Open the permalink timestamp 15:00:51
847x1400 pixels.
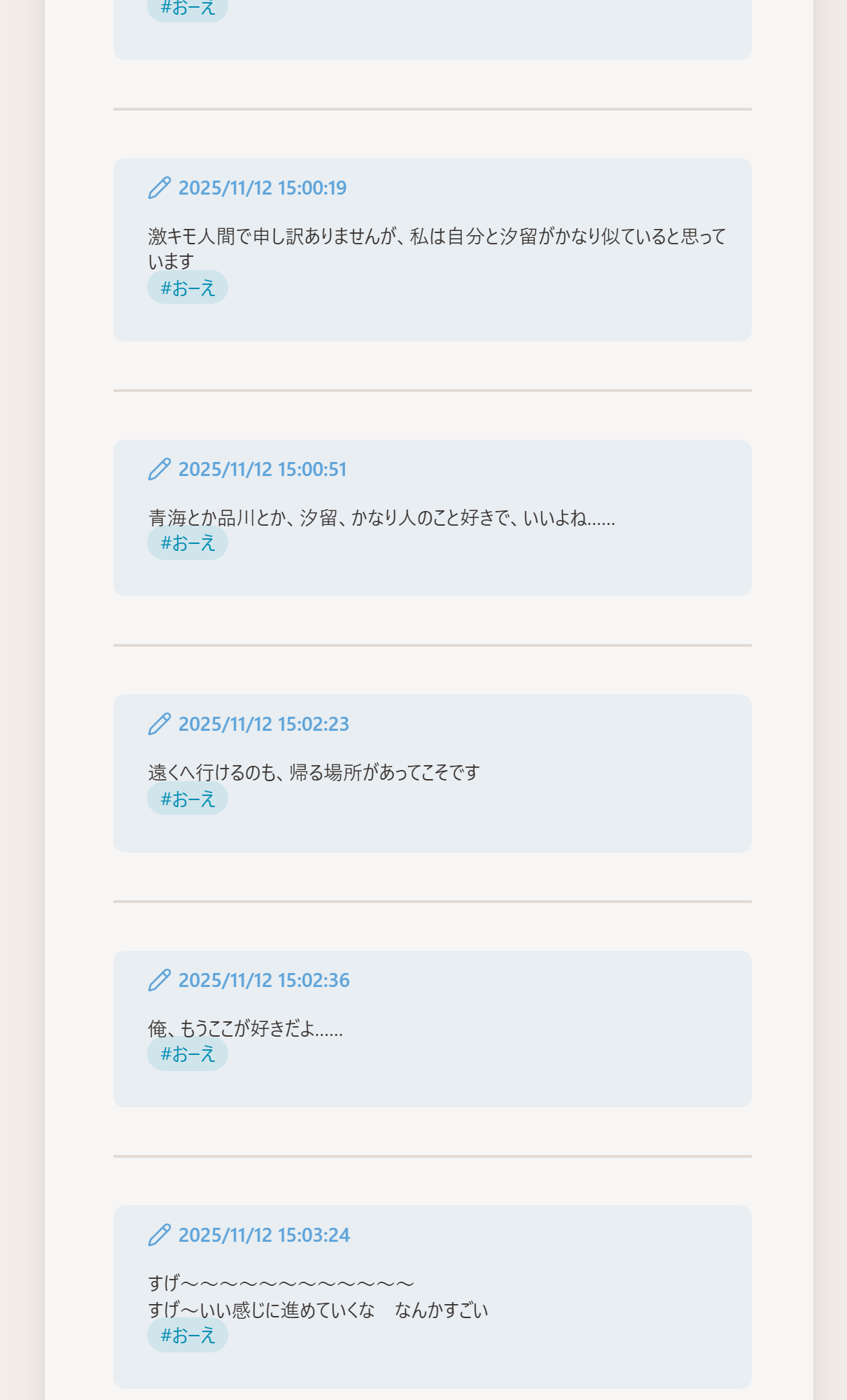click(x=262, y=470)
